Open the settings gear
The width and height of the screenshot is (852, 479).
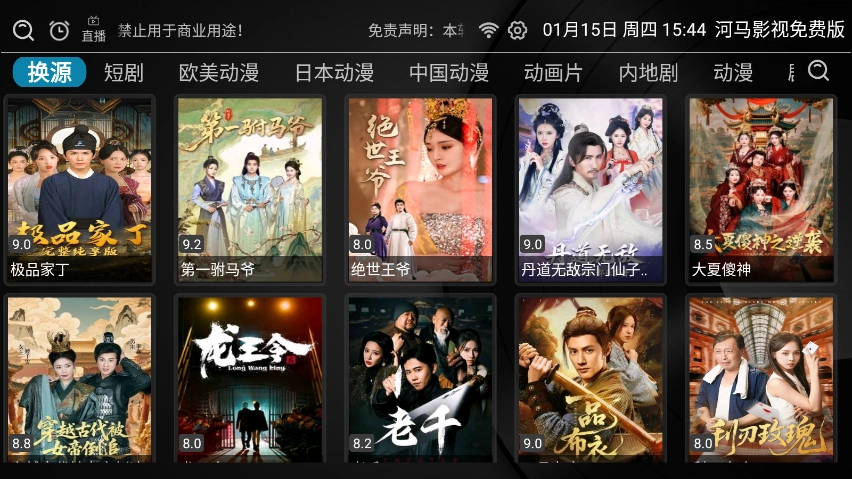click(x=517, y=30)
